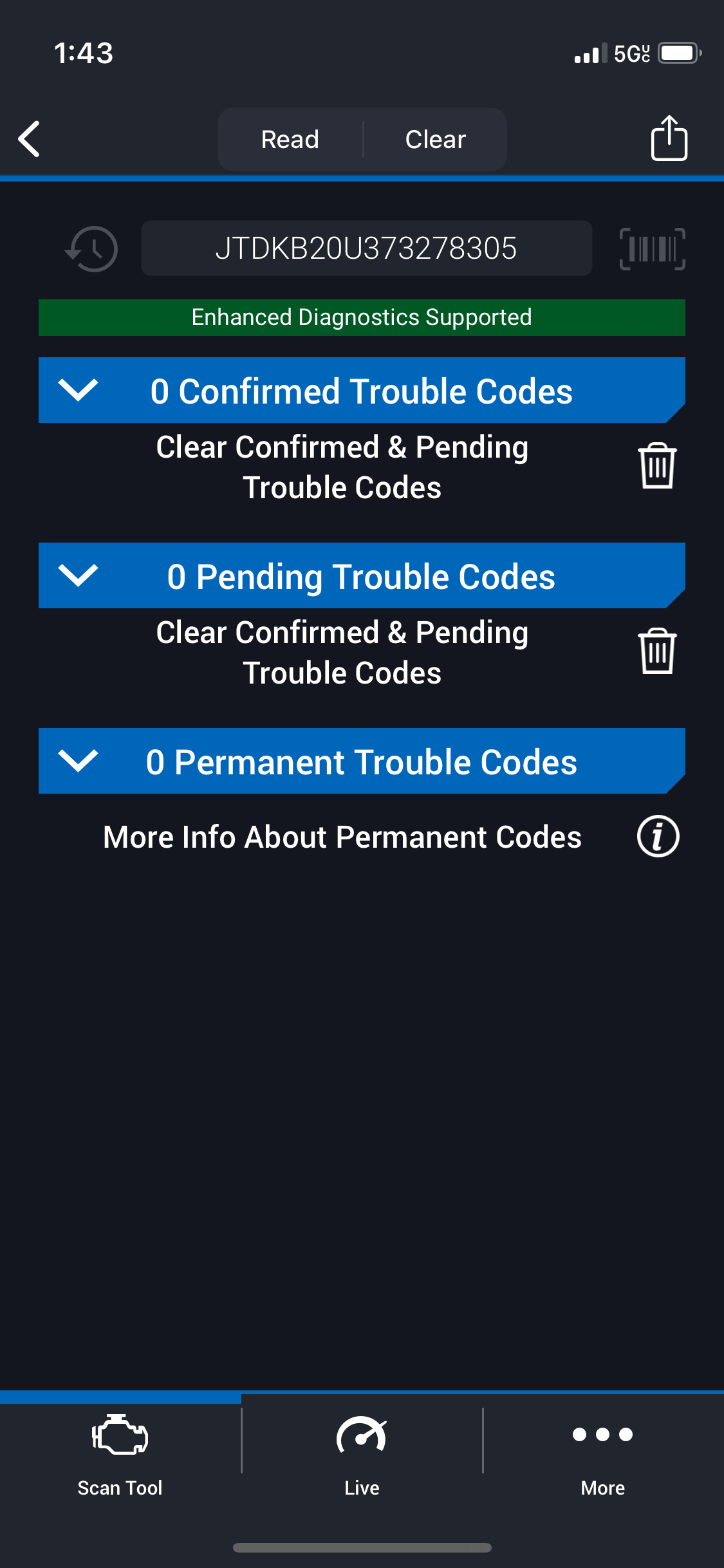Scan a VIN barcode
Viewport: 724px width, 1568px height.
tap(652, 249)
